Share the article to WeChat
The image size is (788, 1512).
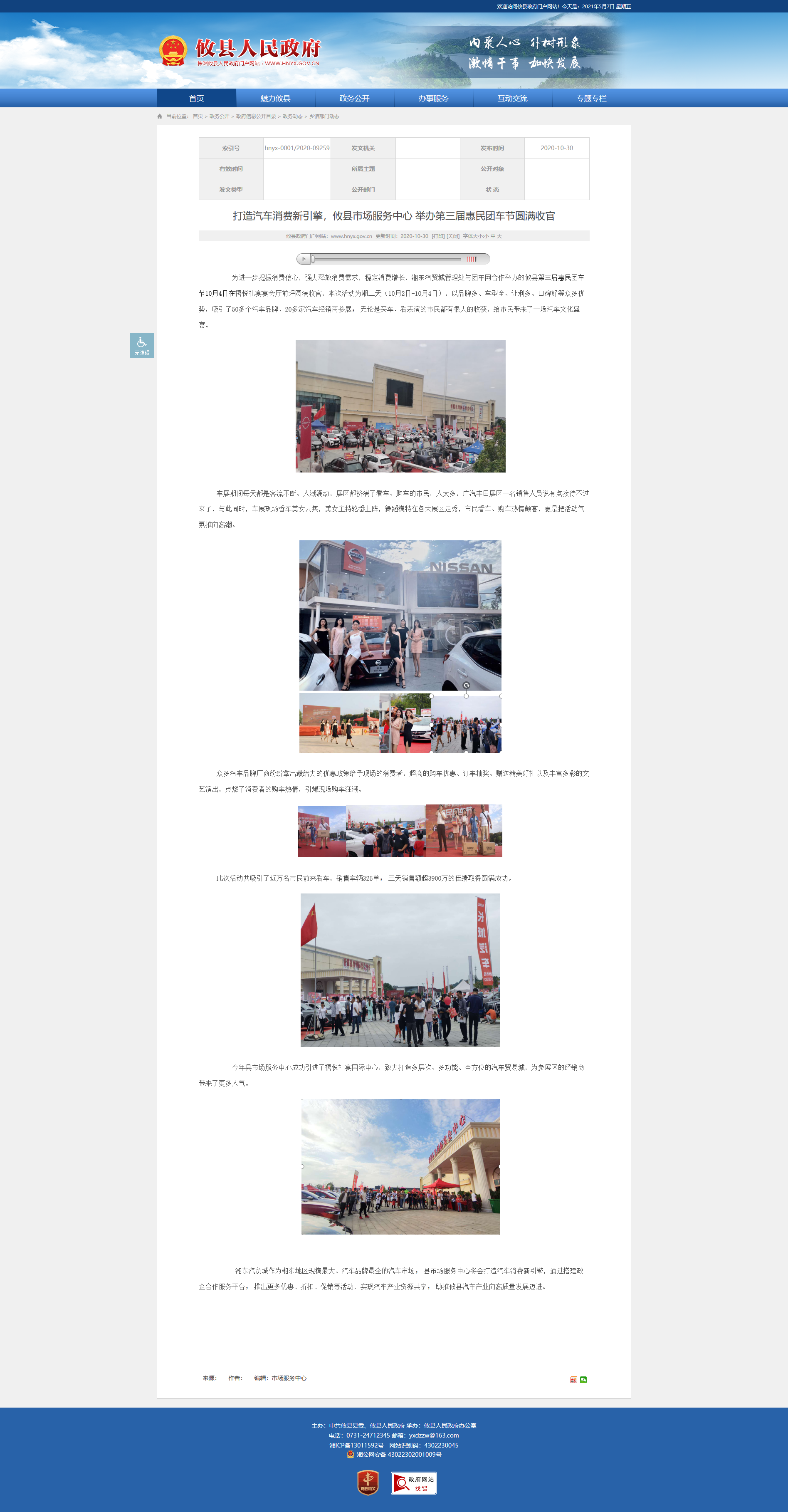583,1379
